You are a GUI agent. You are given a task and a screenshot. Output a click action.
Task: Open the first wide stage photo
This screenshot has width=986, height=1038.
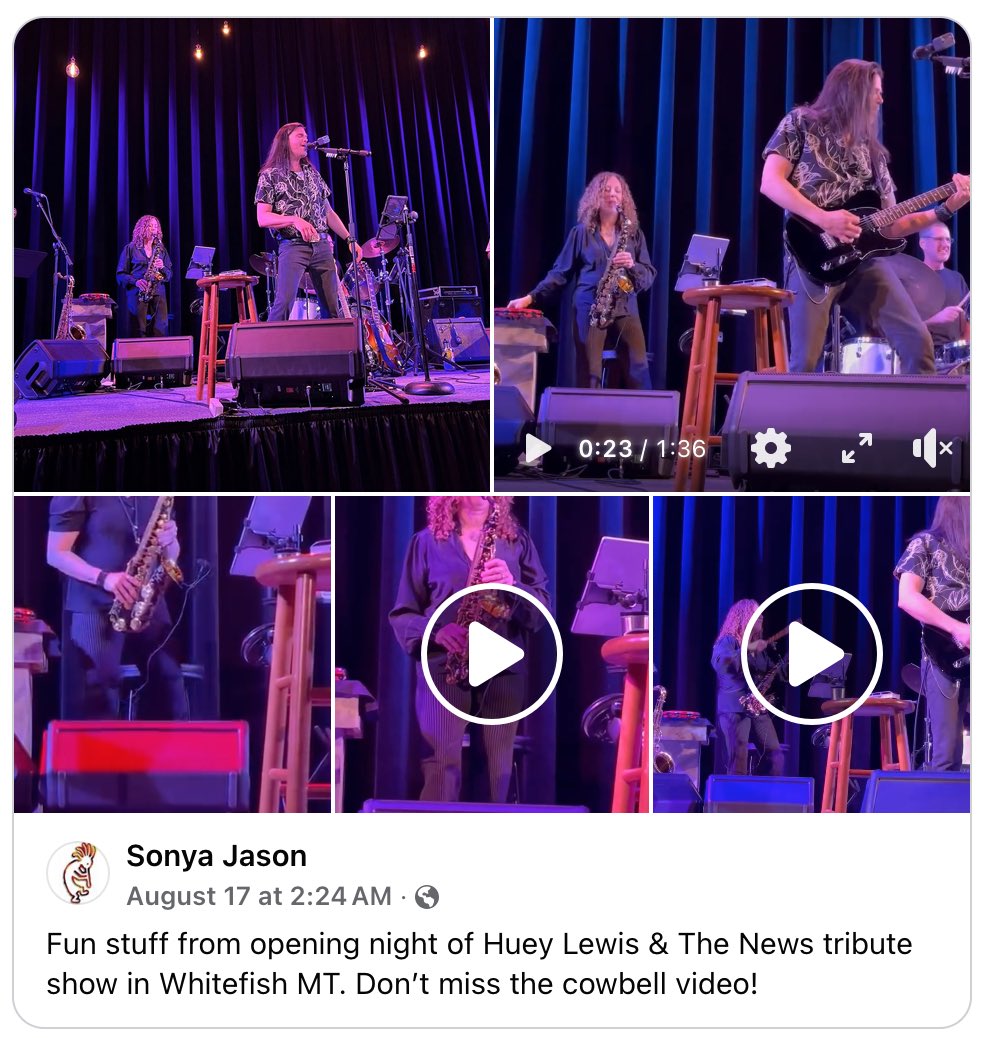click(252, 254)
